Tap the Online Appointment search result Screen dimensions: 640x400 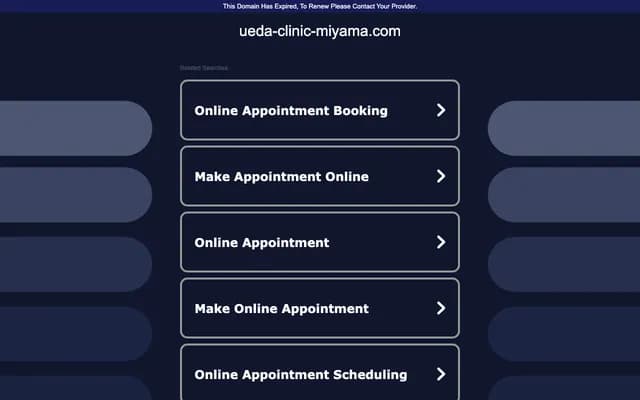(x=319, y=242)
